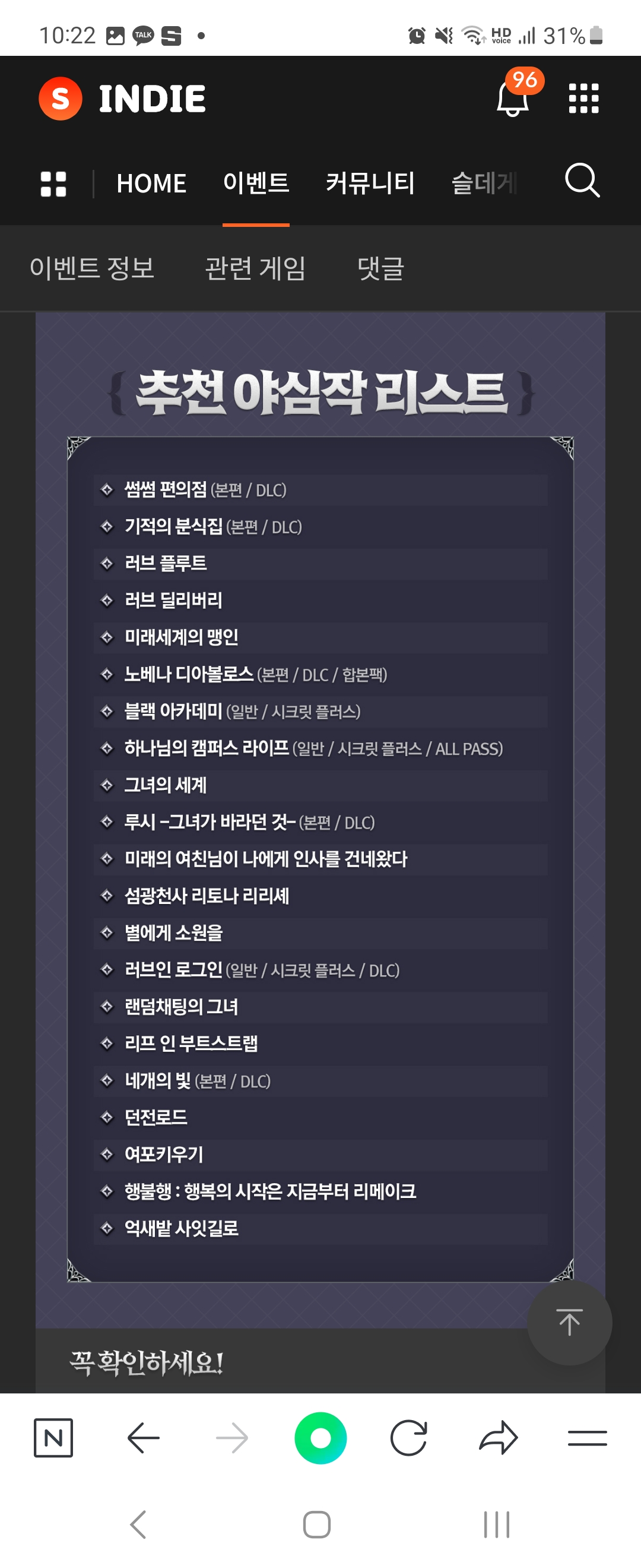Share this page
This screenshot has width=641, height=1568.
498,1438
